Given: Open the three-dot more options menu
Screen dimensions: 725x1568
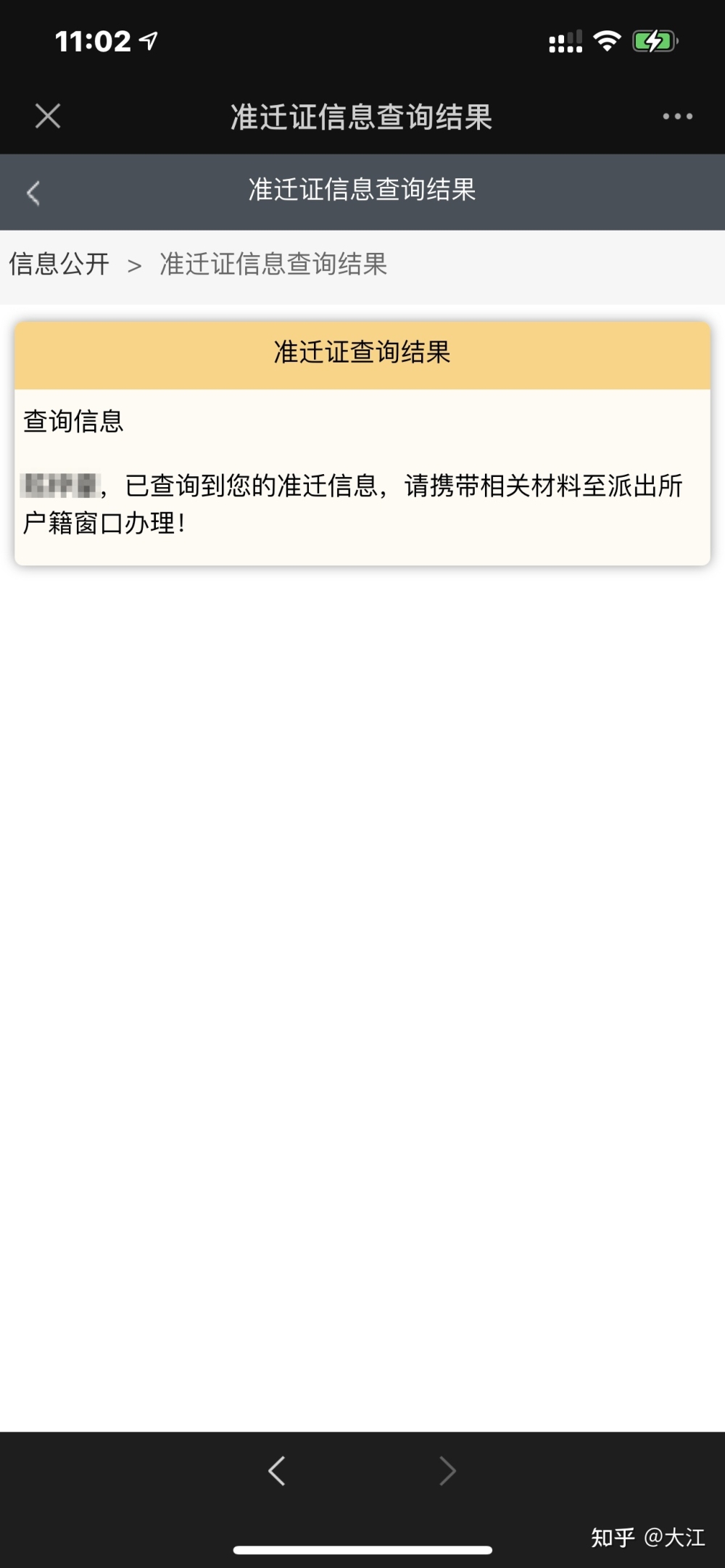Looking at the screenshot, I should coord(677,116).
